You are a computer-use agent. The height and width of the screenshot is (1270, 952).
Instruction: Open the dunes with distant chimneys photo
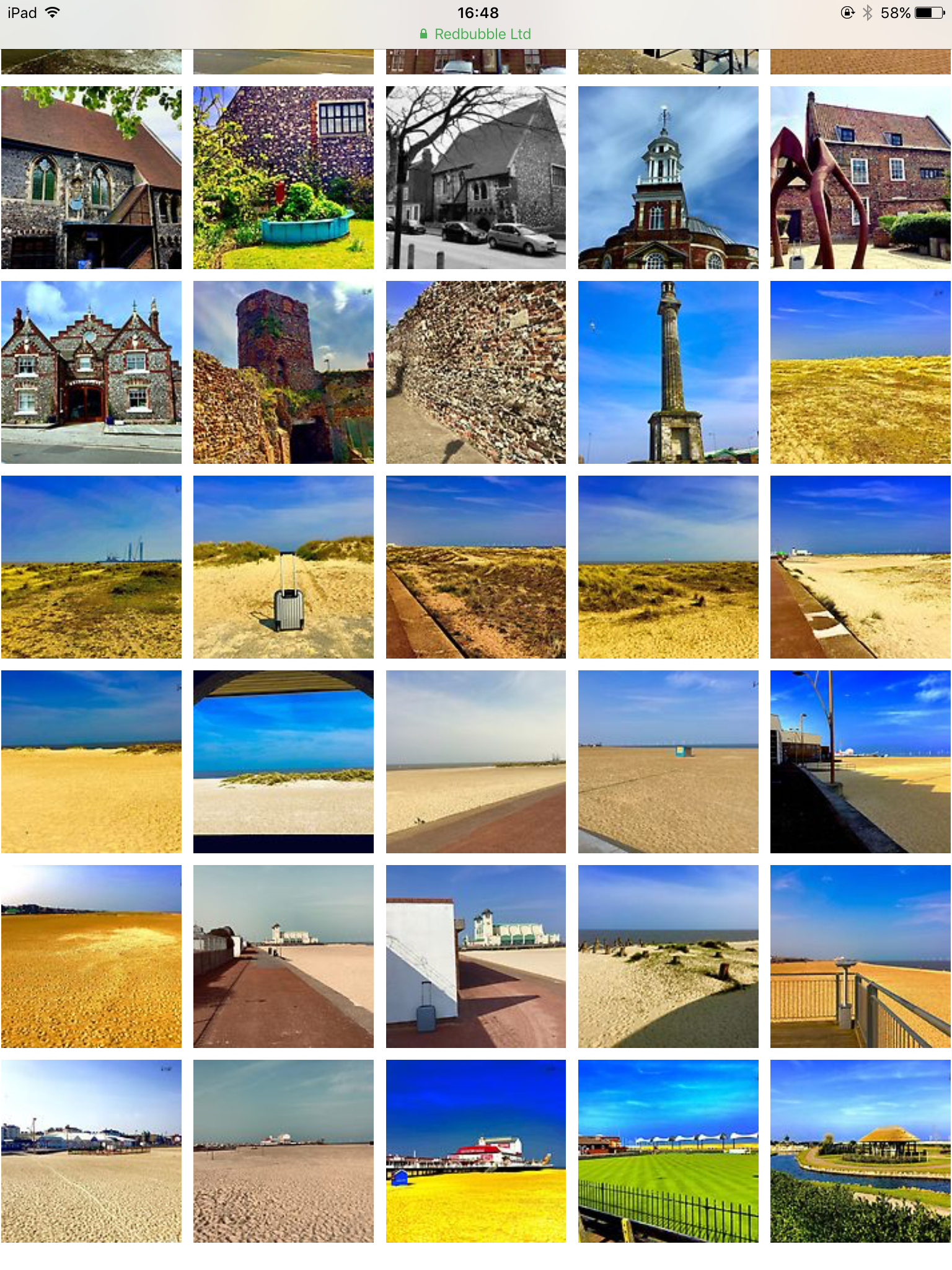click(91, 567)
